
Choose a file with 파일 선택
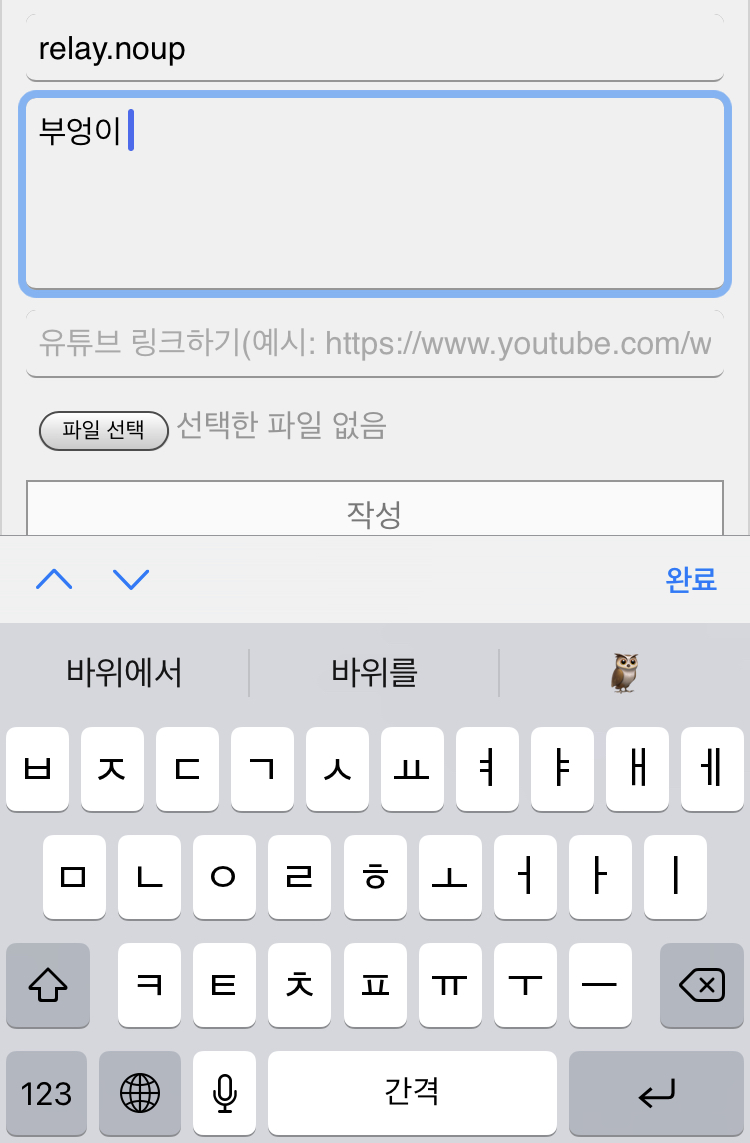103,430
